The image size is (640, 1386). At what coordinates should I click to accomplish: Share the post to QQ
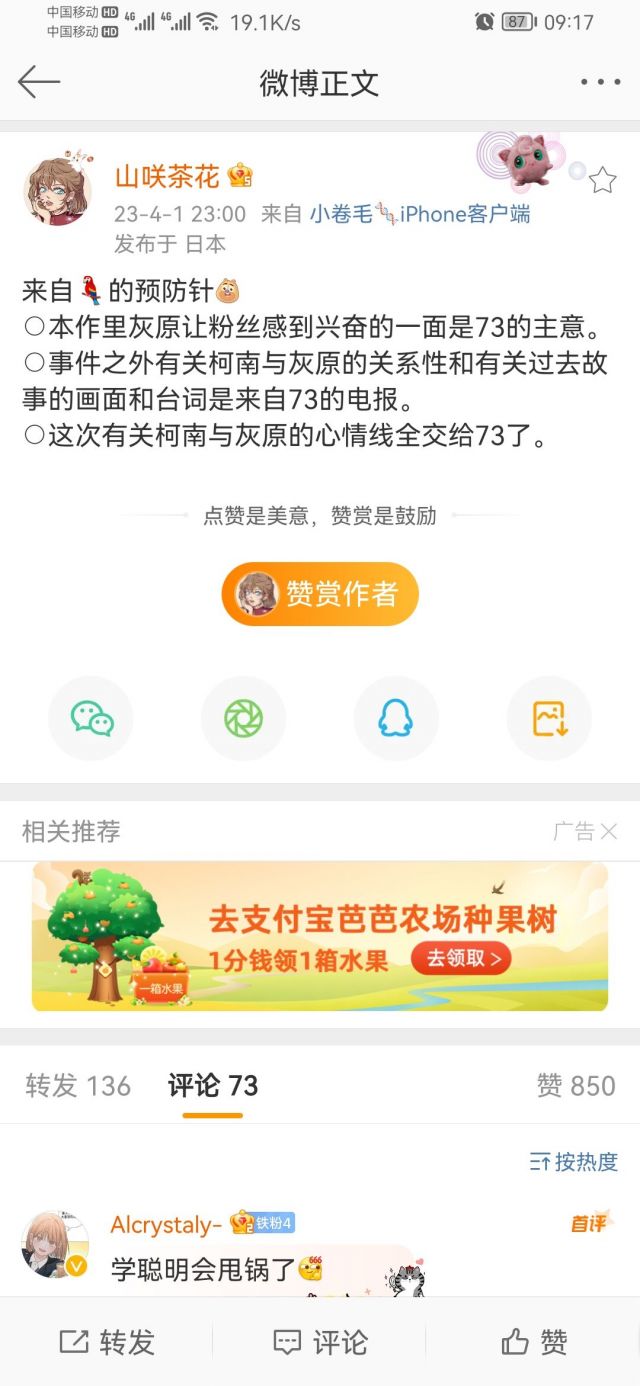pos(396,718)
